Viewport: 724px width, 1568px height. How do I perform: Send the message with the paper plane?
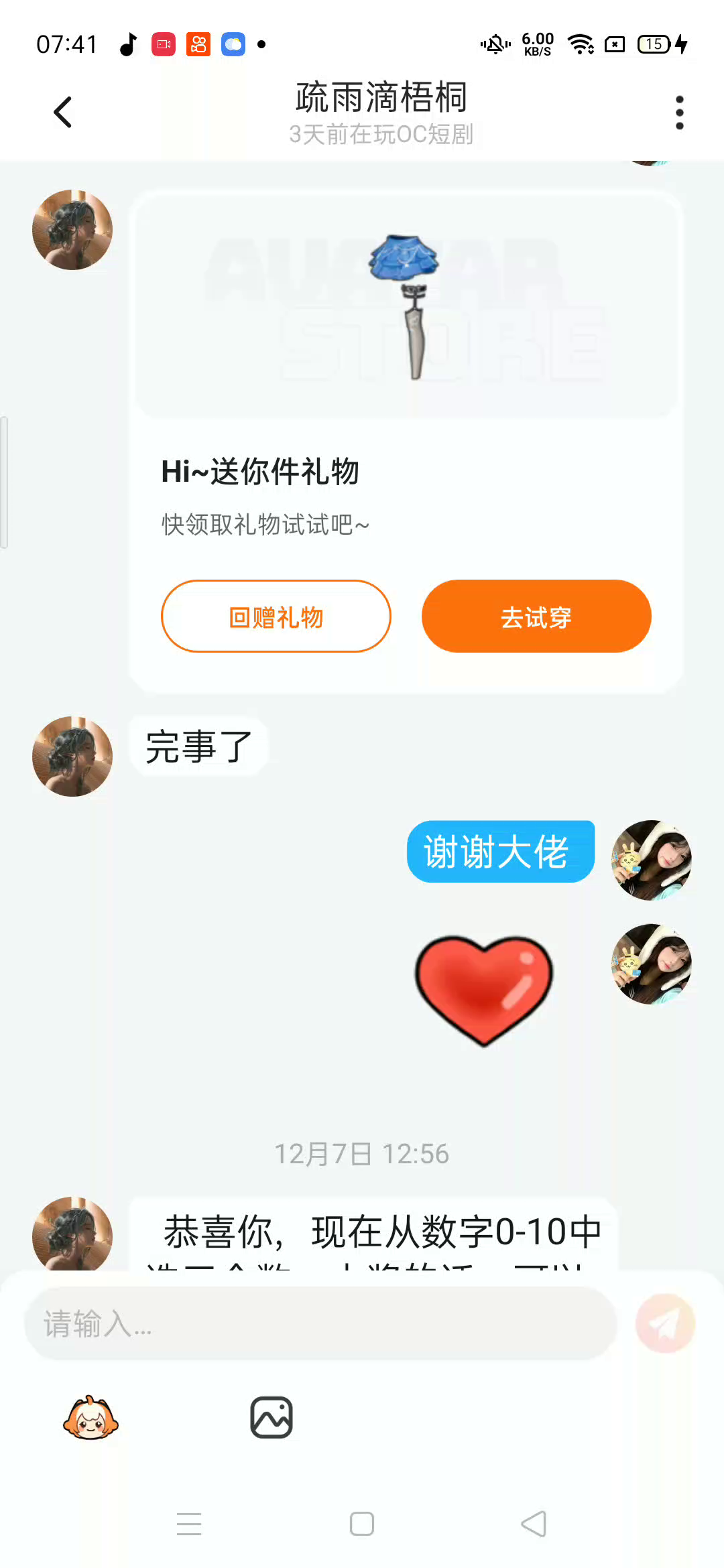664,1323
